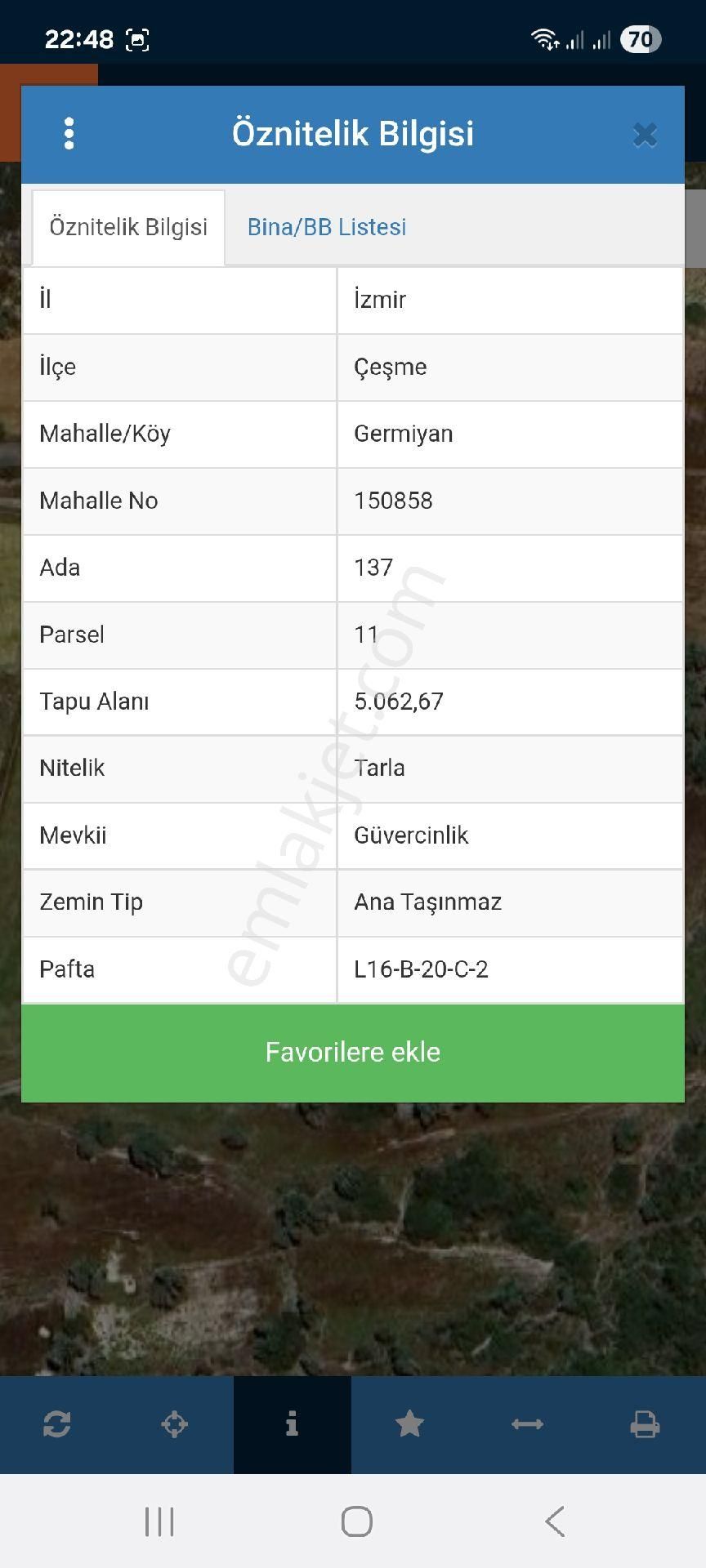This screenshot has height=1568, width=706.
Task: Select the Öznitelik Bilgisi tab
Action: pyautogui.click(x=127, y=227)
